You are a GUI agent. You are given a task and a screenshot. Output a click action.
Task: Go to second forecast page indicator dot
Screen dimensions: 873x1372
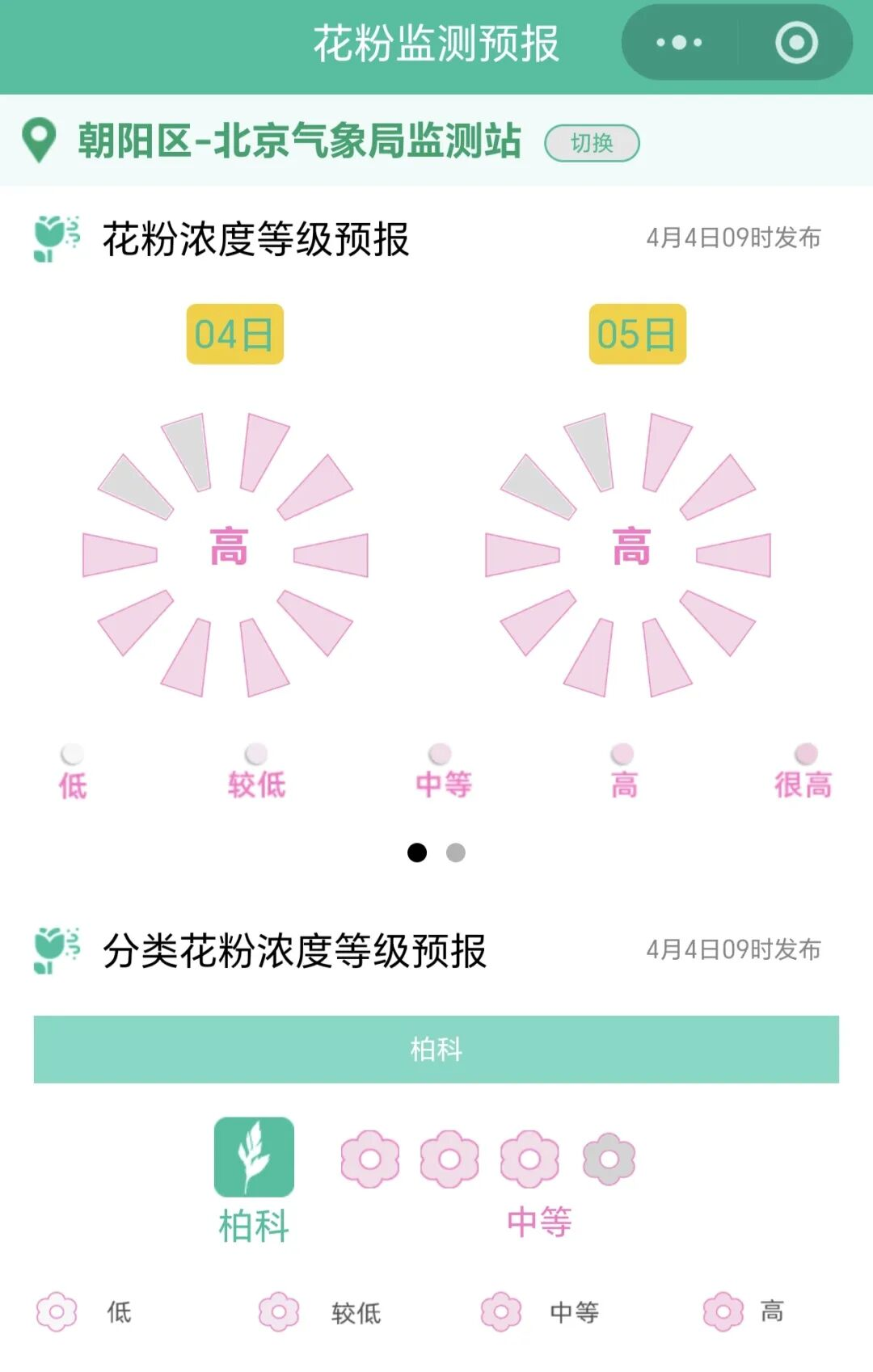456,852
